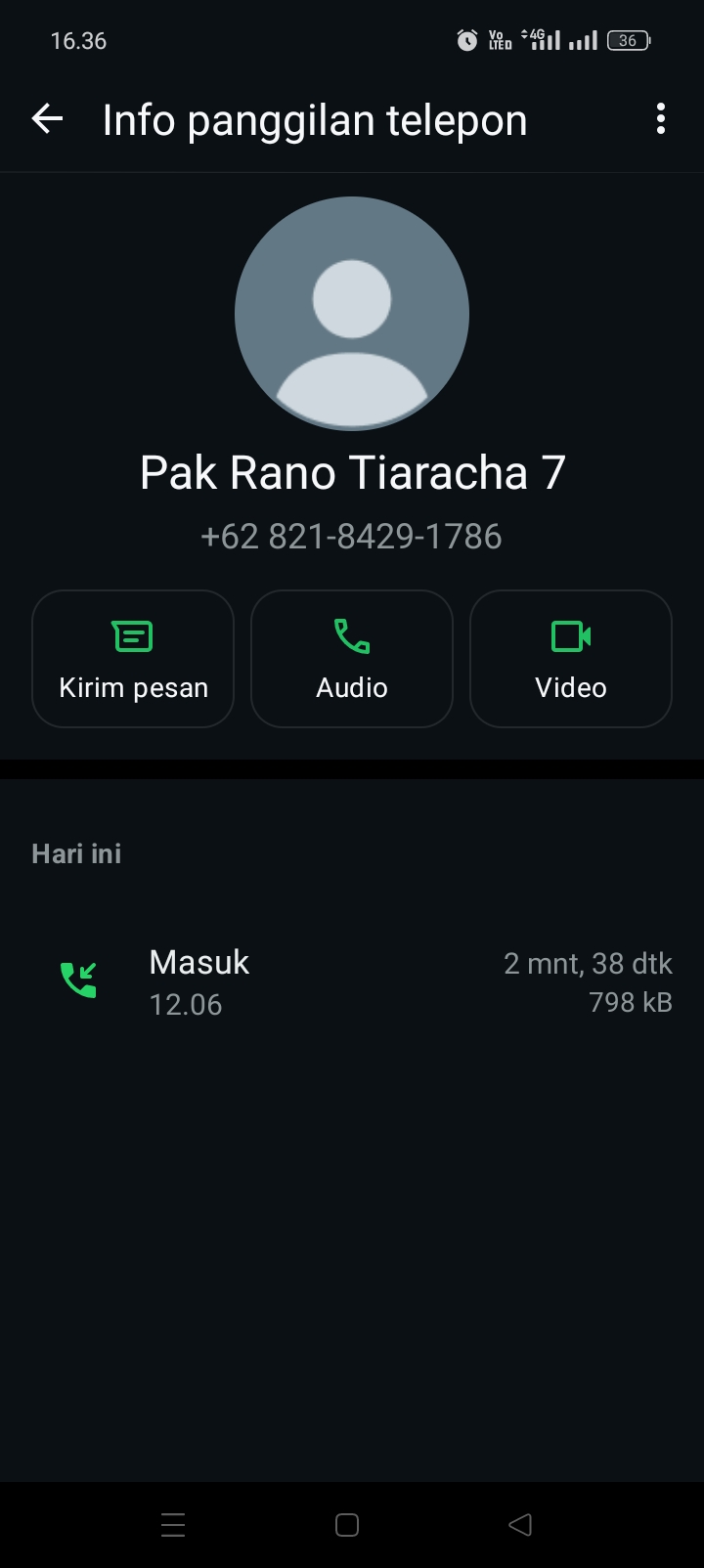Click the alarm clock status bar icon
Image resolution: width=704 pixels, height=1568 pixels.
point(466,40)
